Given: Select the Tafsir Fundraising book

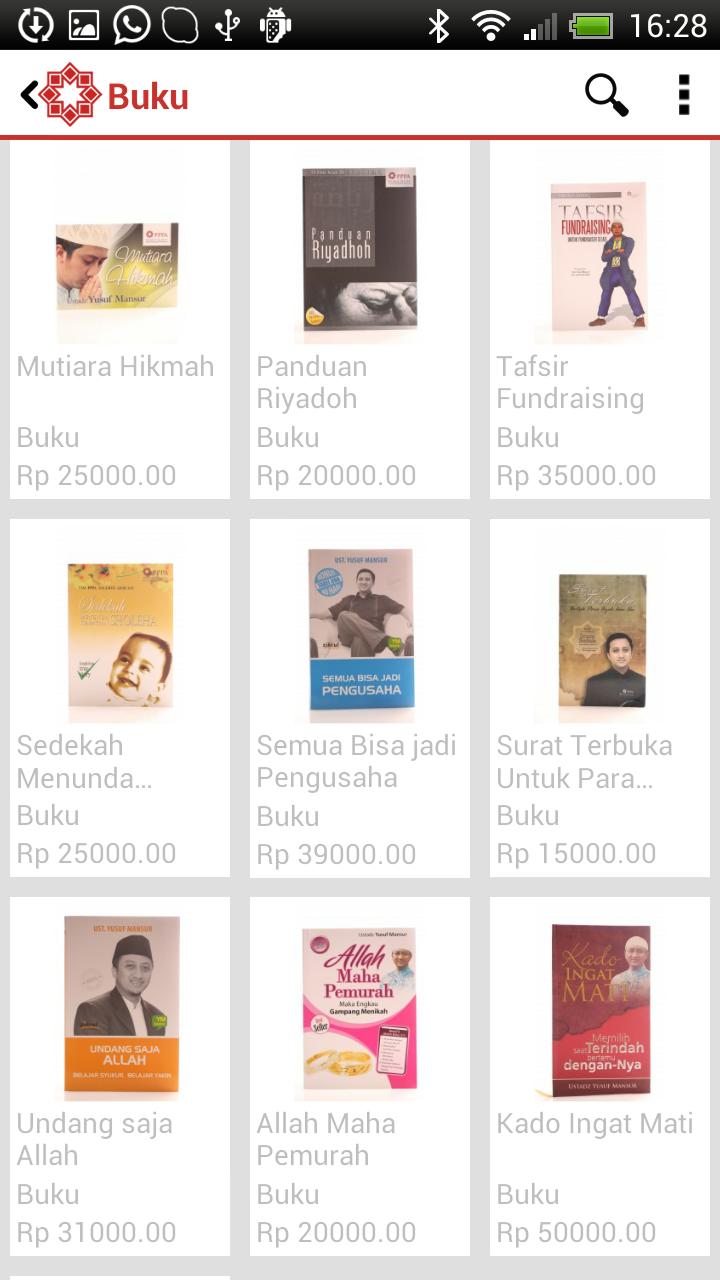Looking at the screenshot, I should click(600, 320).
